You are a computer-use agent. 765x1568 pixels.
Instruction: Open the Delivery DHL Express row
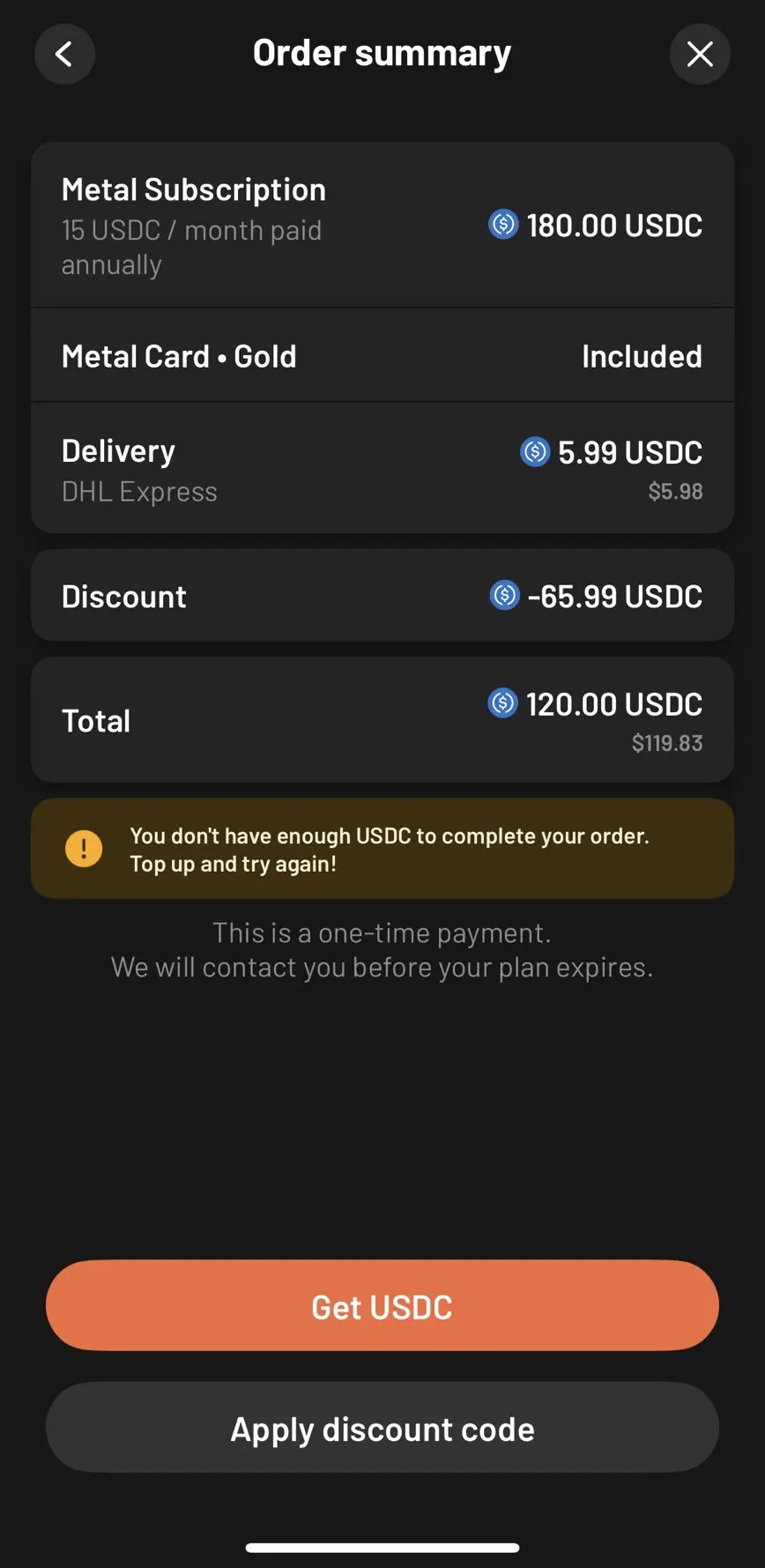coord(382,467)
